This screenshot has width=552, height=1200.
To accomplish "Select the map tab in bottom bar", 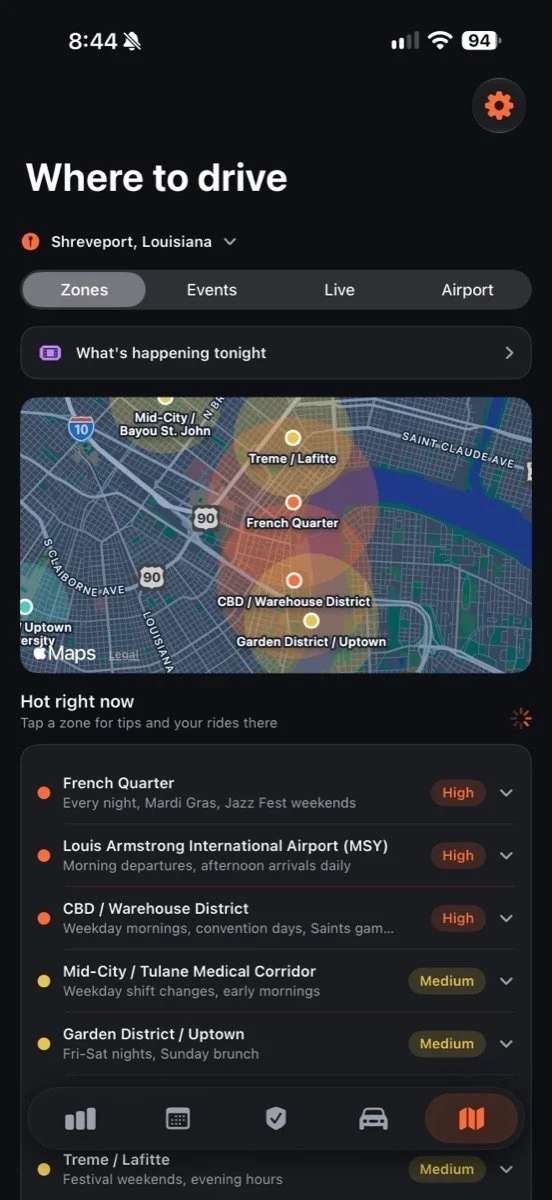I will [x=471, y=1119].
